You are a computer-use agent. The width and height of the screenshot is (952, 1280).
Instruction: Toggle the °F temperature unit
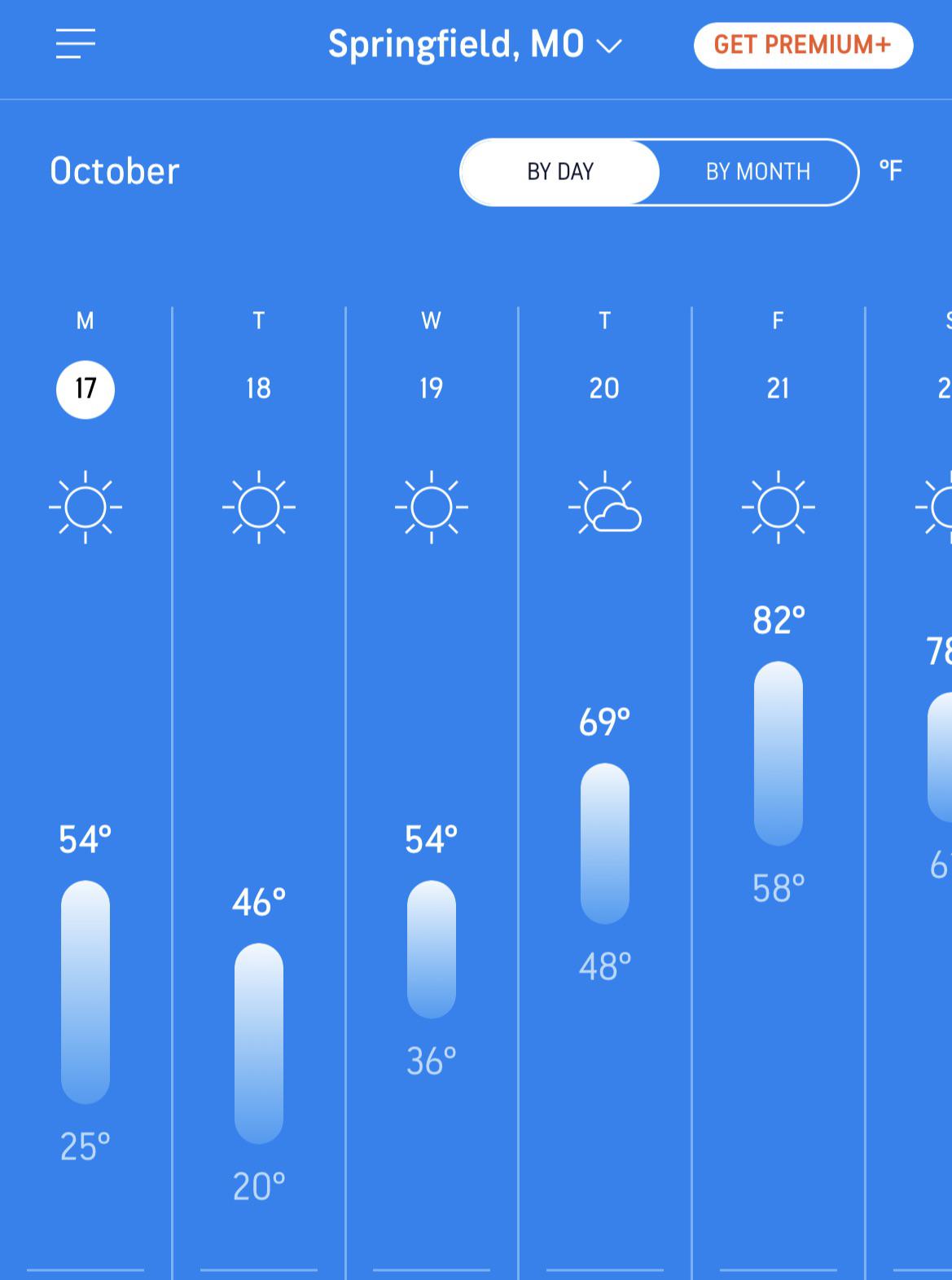click(x=890, y=171)
